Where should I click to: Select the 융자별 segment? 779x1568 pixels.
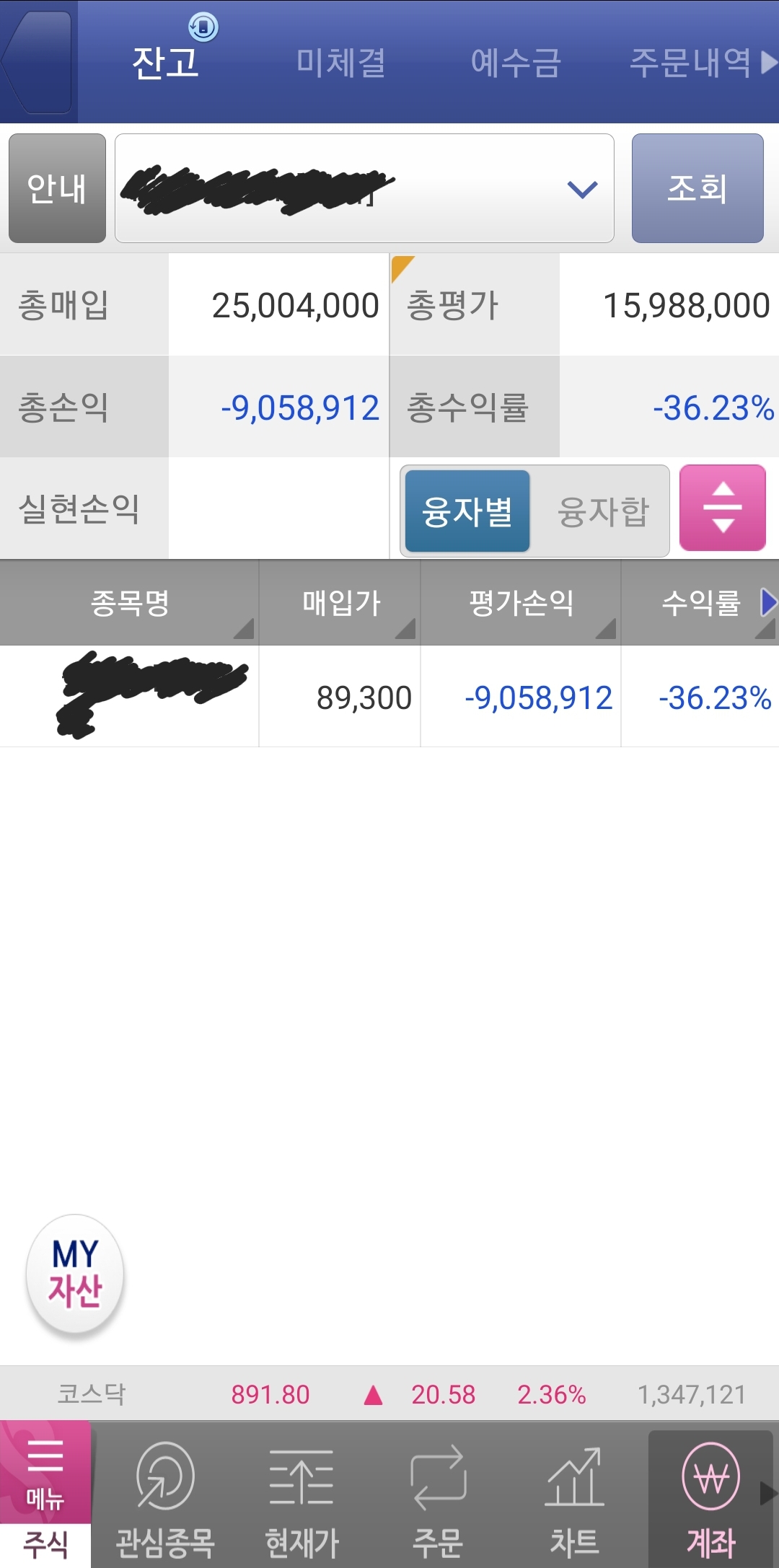(x=467, y=511)
